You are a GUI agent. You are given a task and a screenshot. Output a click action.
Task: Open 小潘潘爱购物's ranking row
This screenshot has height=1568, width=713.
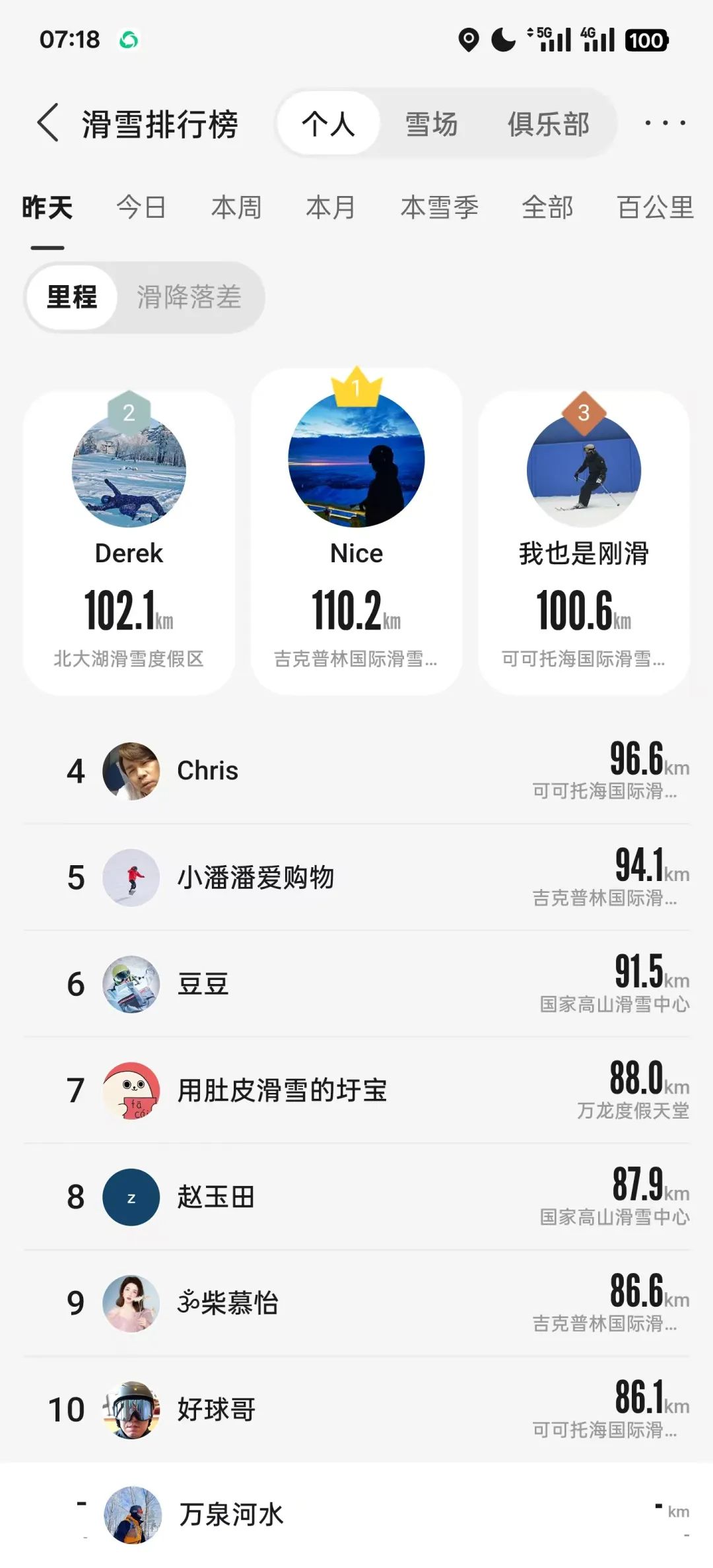click(356, 878)
